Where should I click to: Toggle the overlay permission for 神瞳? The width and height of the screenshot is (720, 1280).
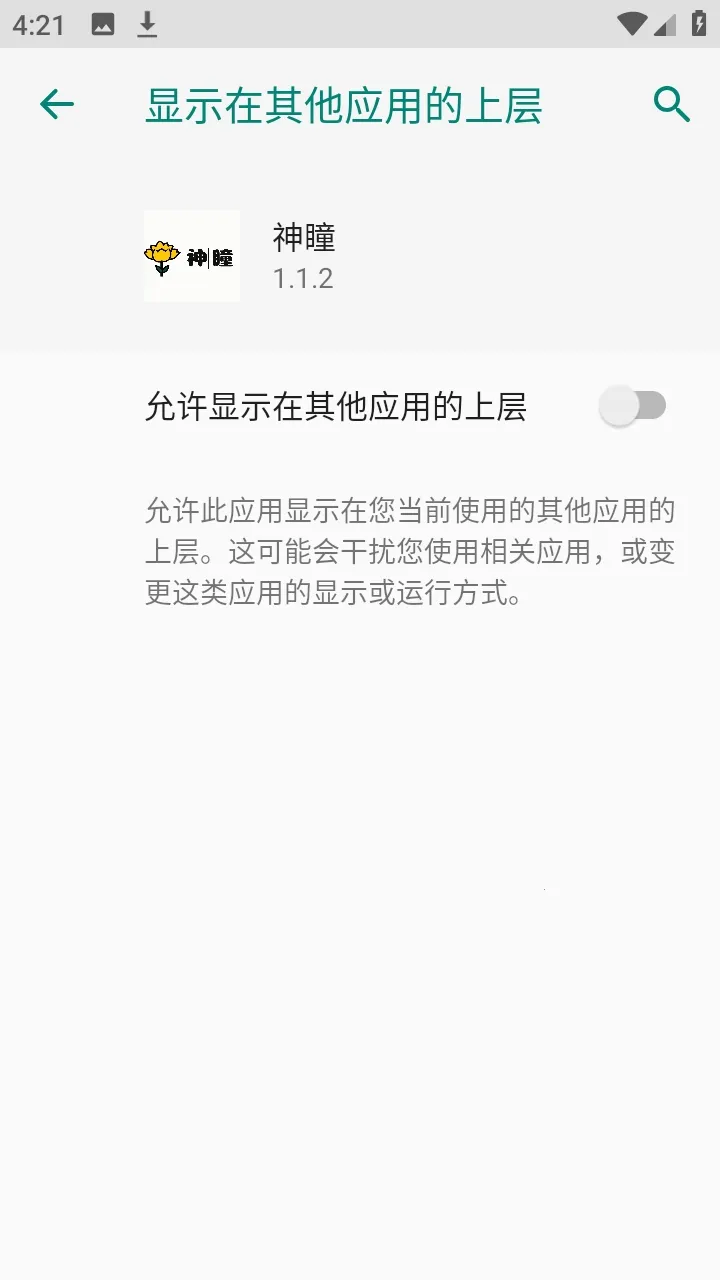[x=633, y=406]
